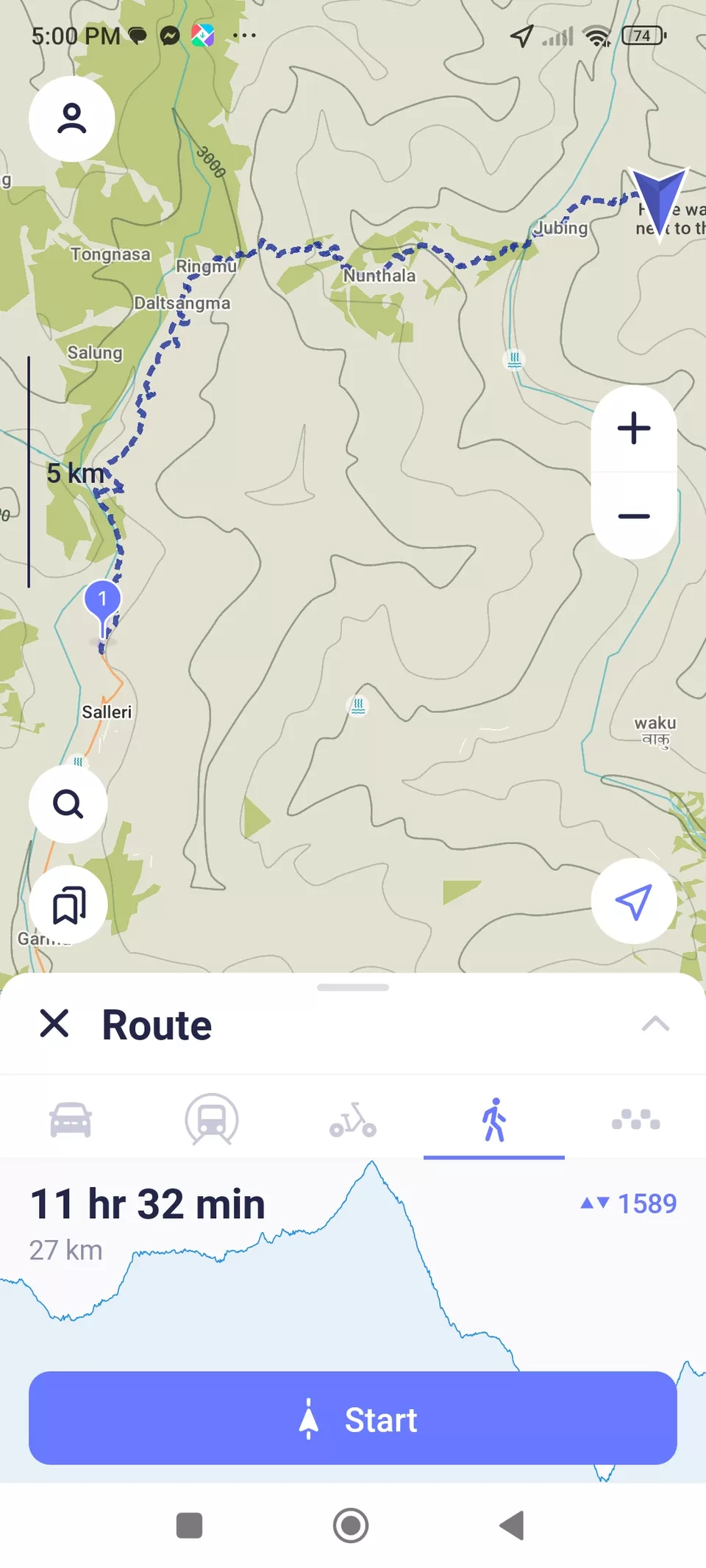Go to the home screen
This screenshot has height=1568, width=706.
pos(351,1525)
